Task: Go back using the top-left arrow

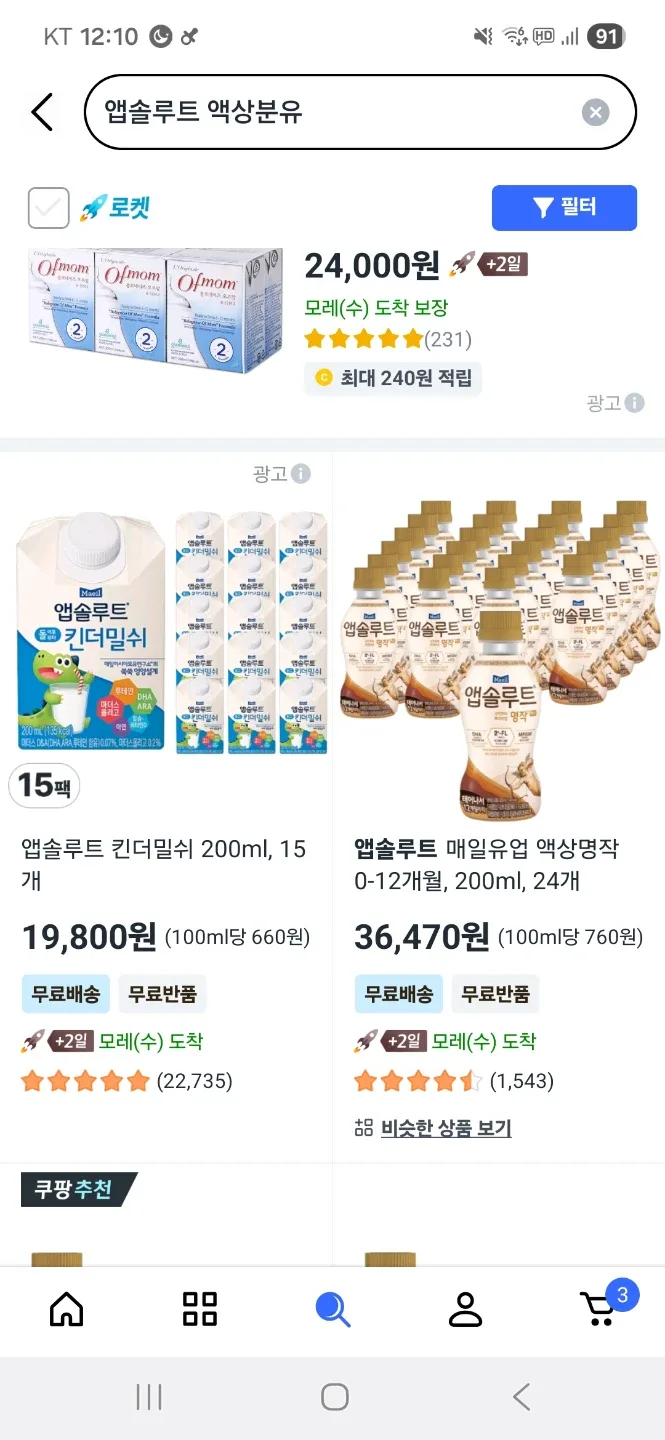Action: 42,112
